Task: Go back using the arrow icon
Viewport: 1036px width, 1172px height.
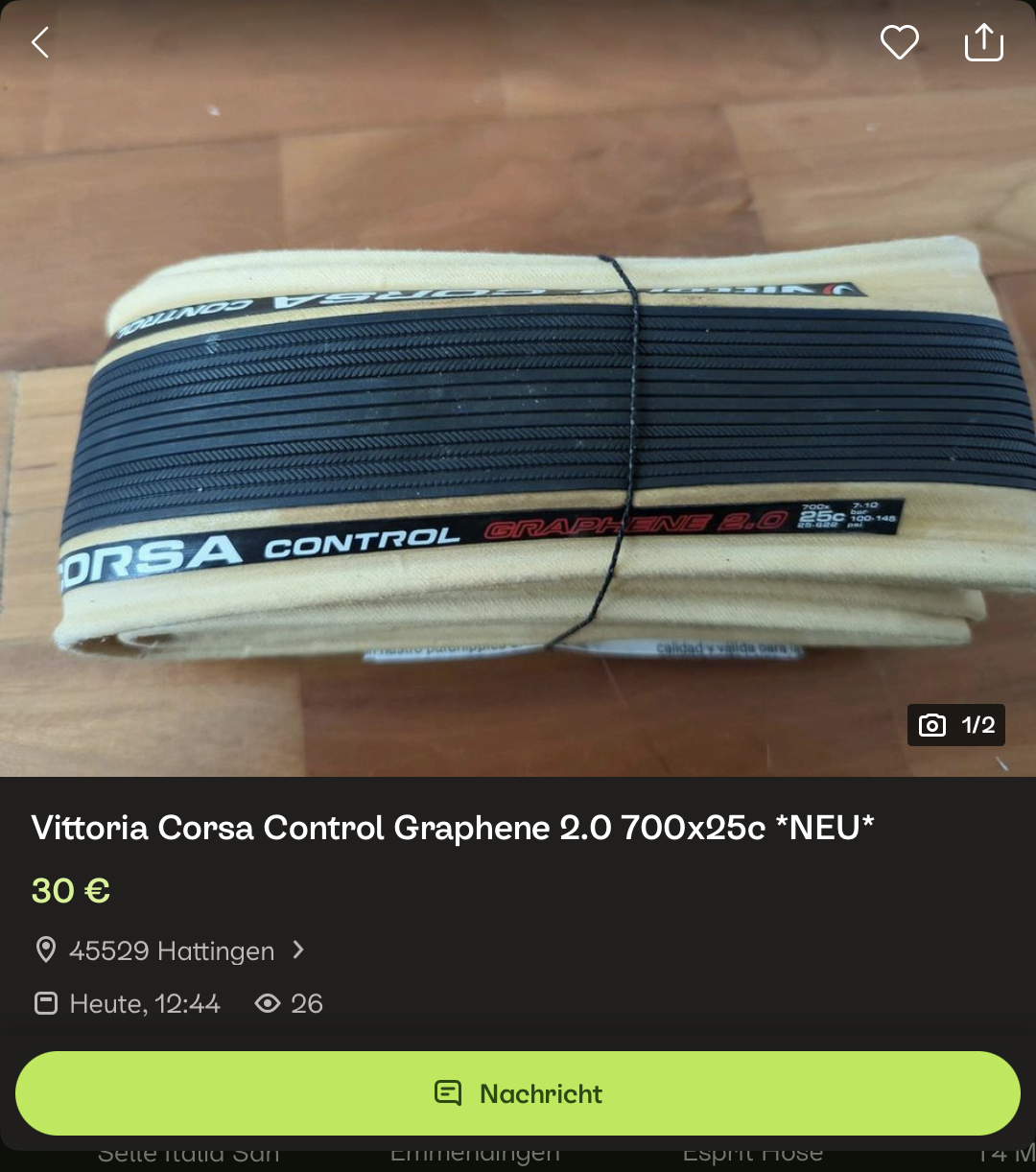Action: [40, 42]
